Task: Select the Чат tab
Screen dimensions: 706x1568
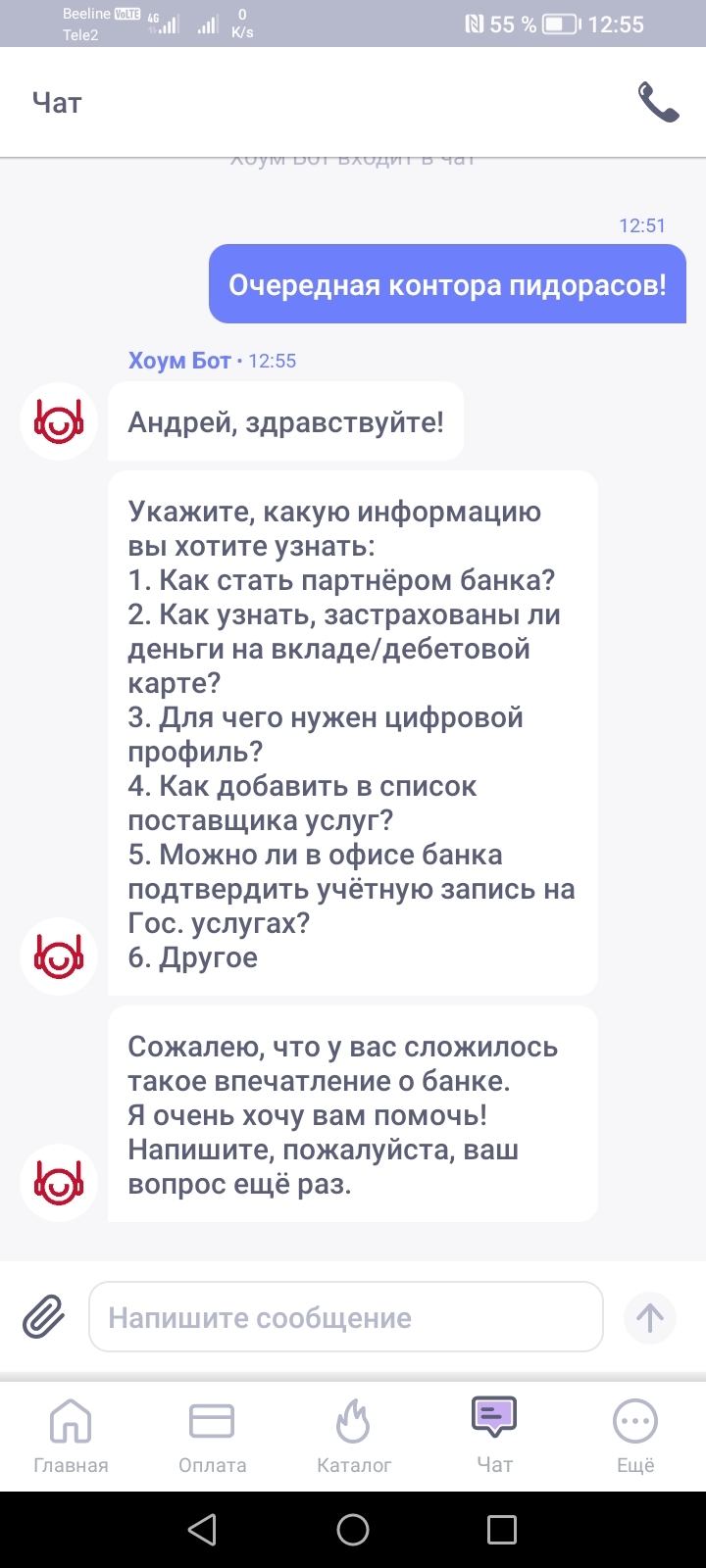Action: coord(494,1436)
